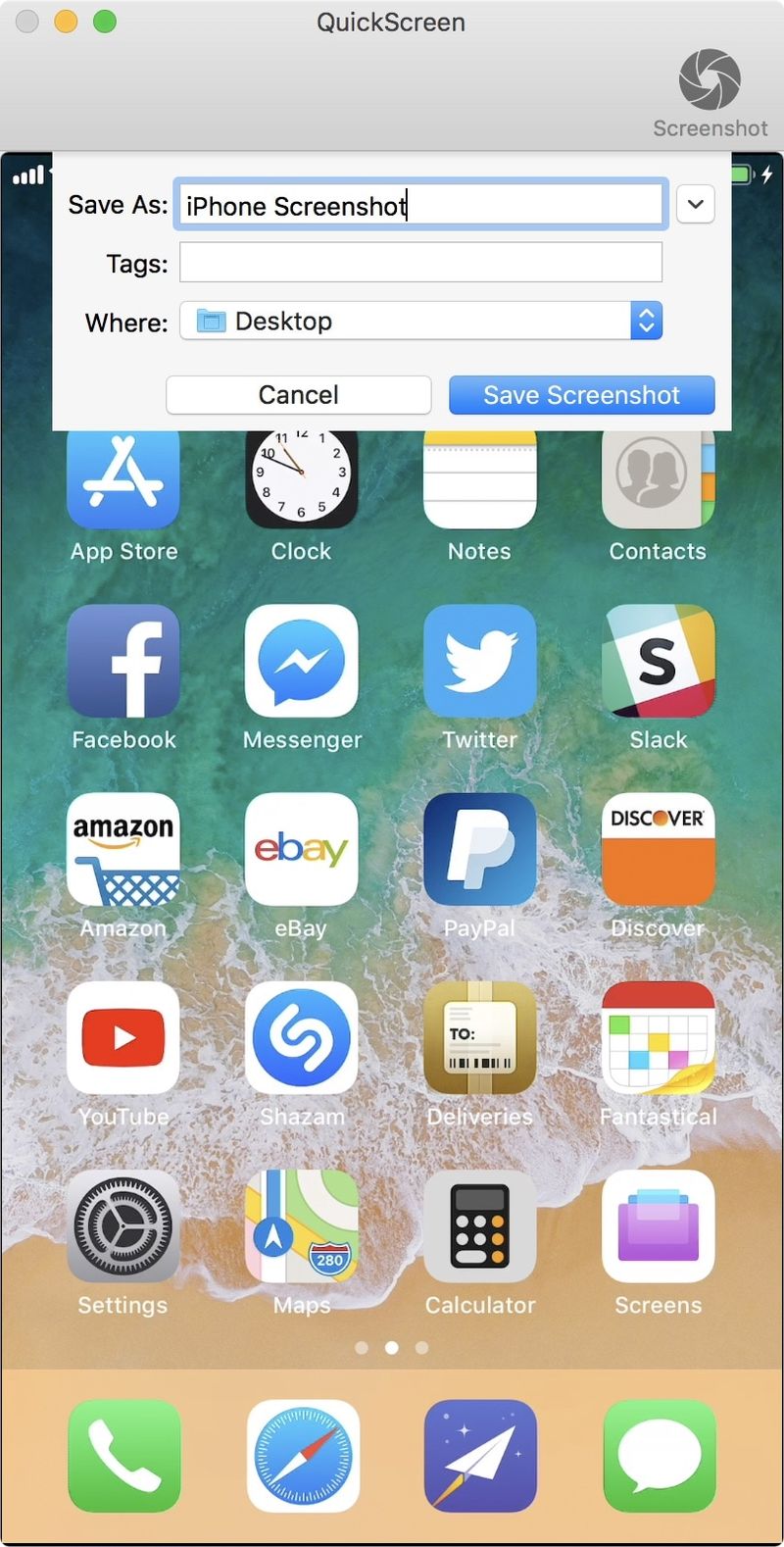Open the Settings app
Viewport: 784px width, 1547px height.
[x=123, y=1226]
